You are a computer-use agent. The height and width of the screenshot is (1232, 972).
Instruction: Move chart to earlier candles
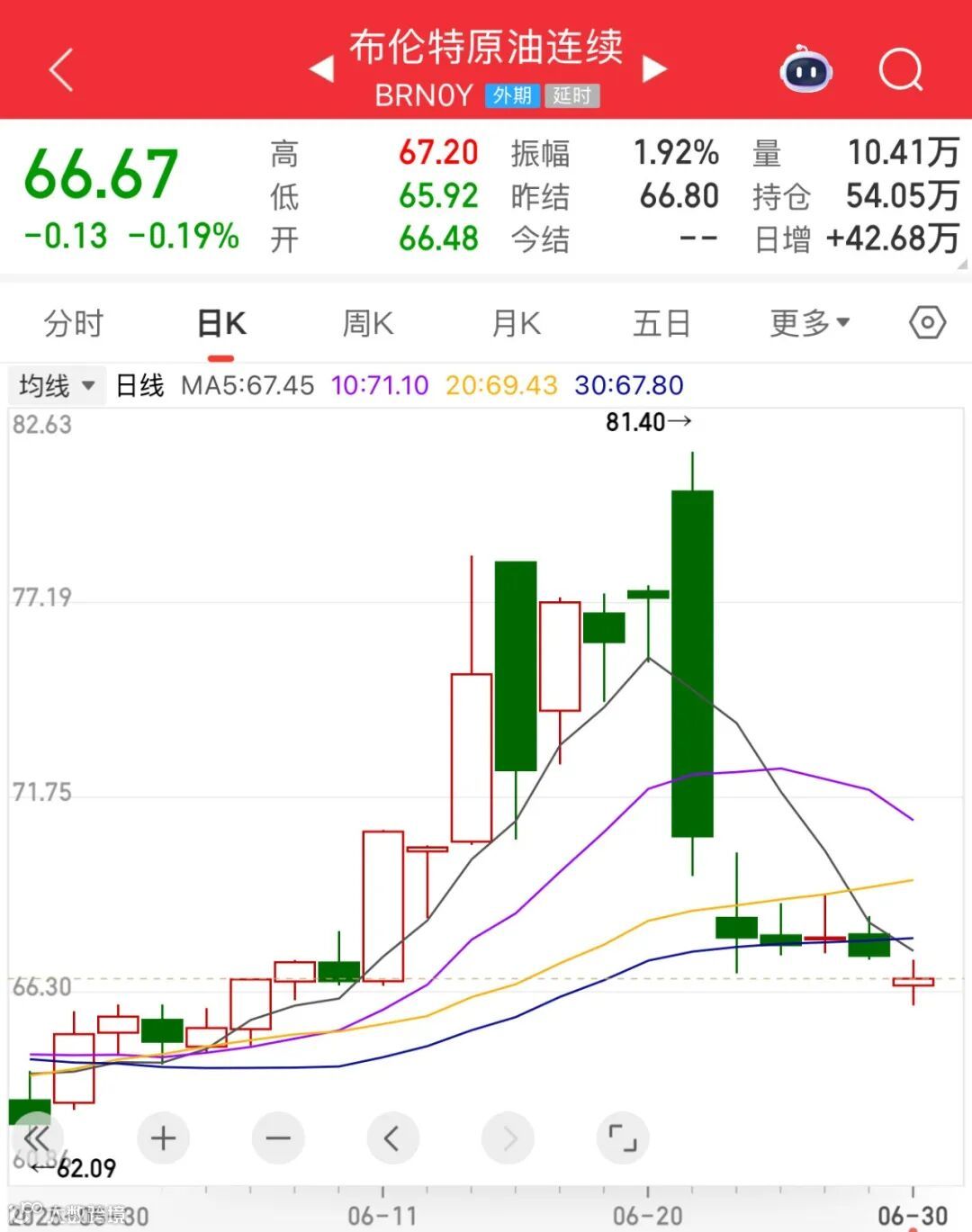point(393,1138)
